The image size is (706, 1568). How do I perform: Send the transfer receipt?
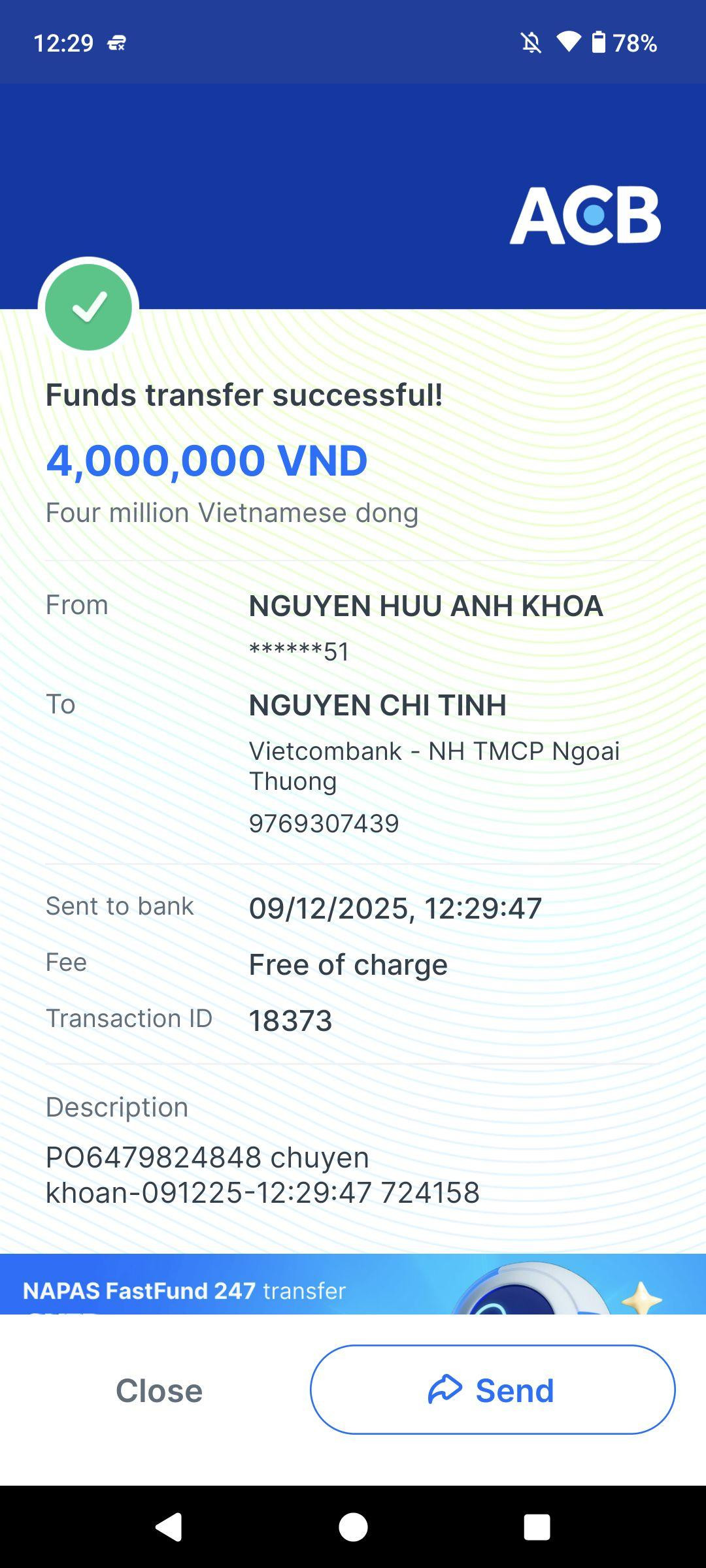pyautogui.click(x=492, y=1390)
